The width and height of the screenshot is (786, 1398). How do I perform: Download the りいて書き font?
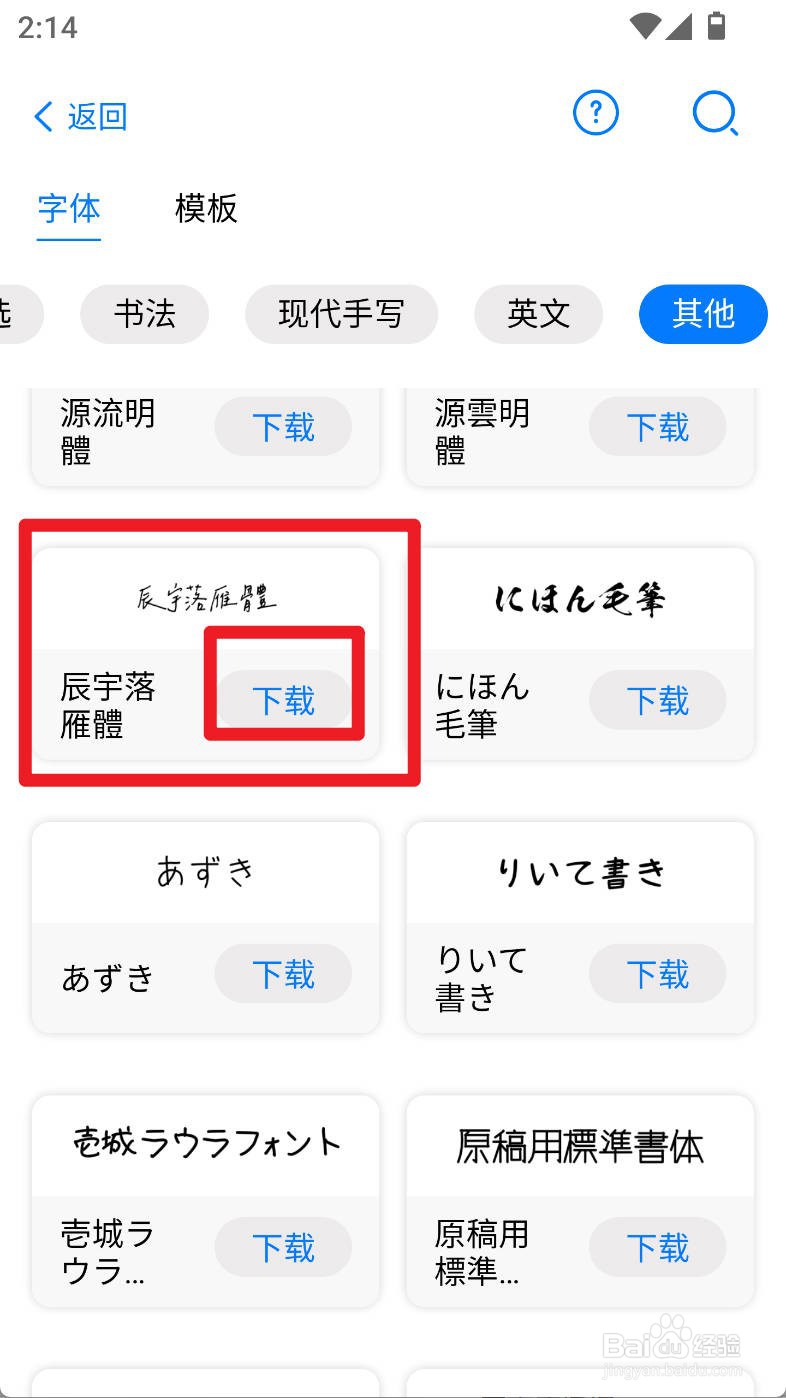tap(657, 973)
